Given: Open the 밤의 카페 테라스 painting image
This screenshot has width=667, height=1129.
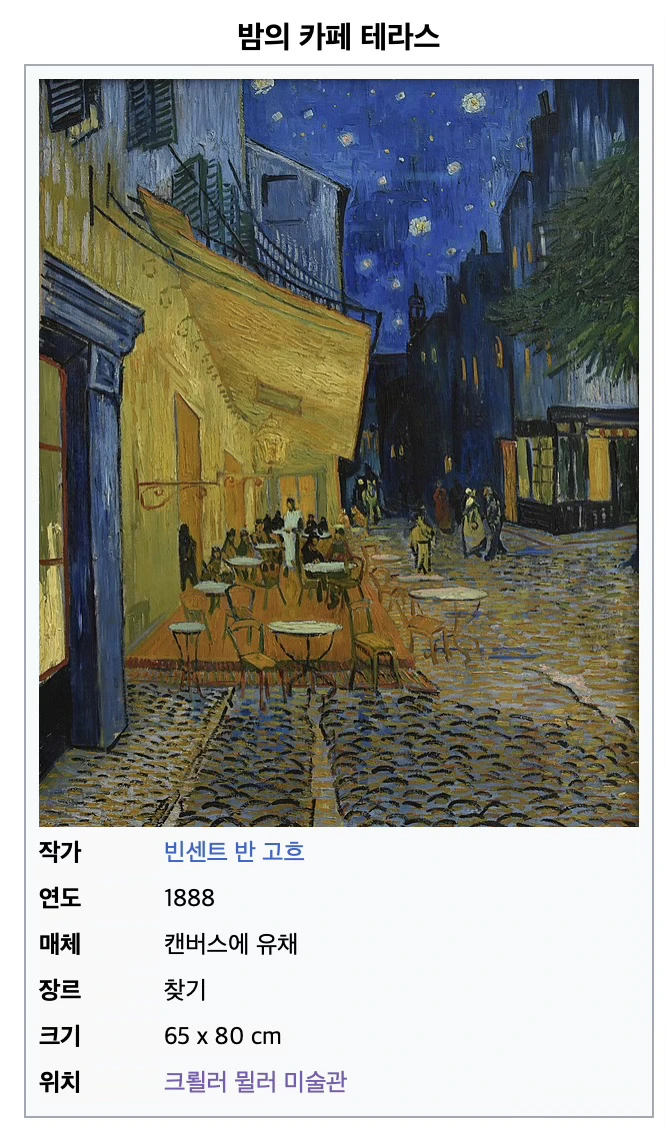Looking at the screenshot, I should click(339, 452).
